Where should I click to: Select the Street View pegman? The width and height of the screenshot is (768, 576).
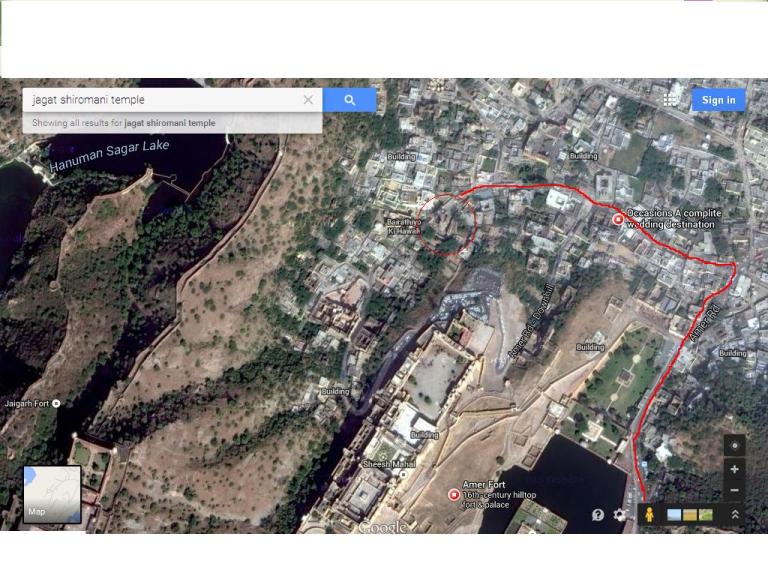click(x=649, y=515)
